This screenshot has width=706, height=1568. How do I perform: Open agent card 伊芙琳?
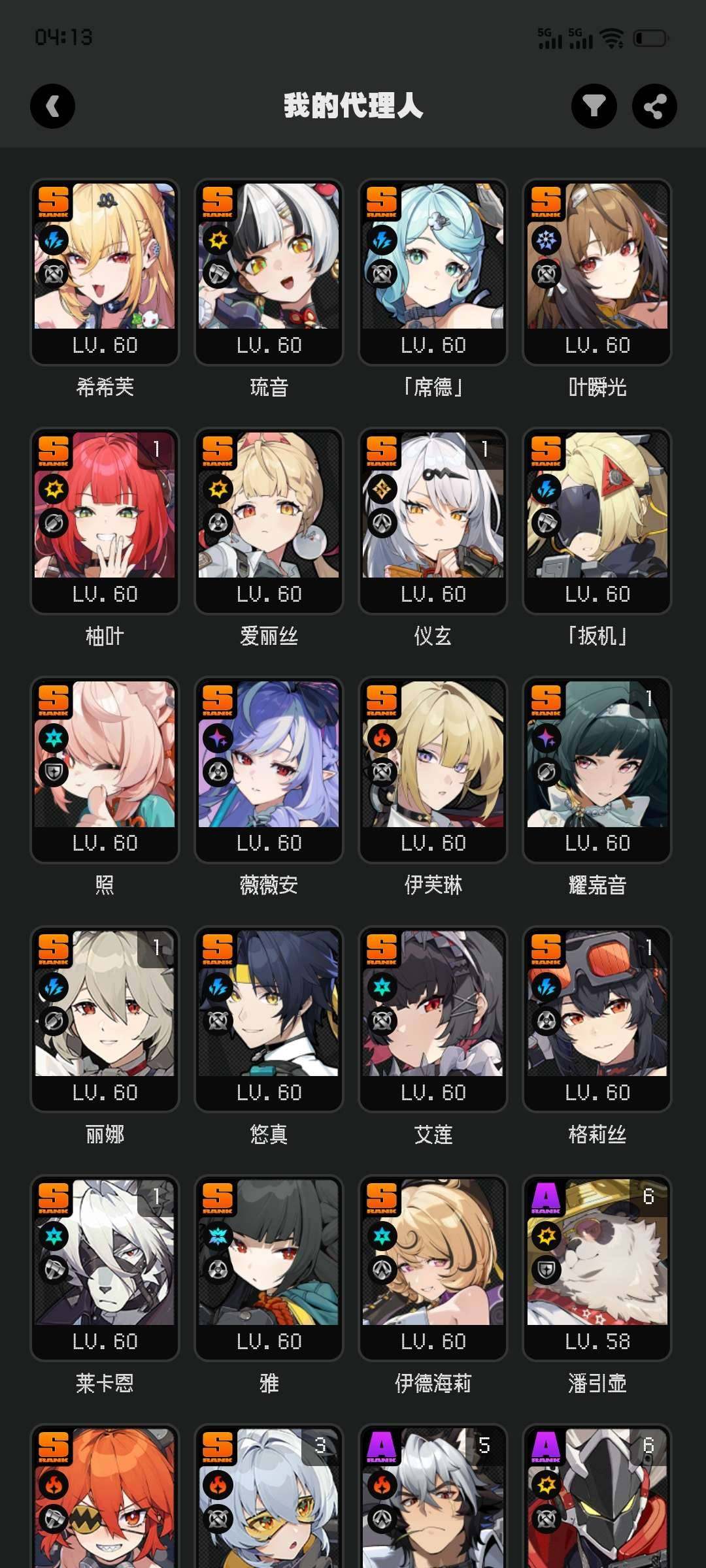point(433,769)
